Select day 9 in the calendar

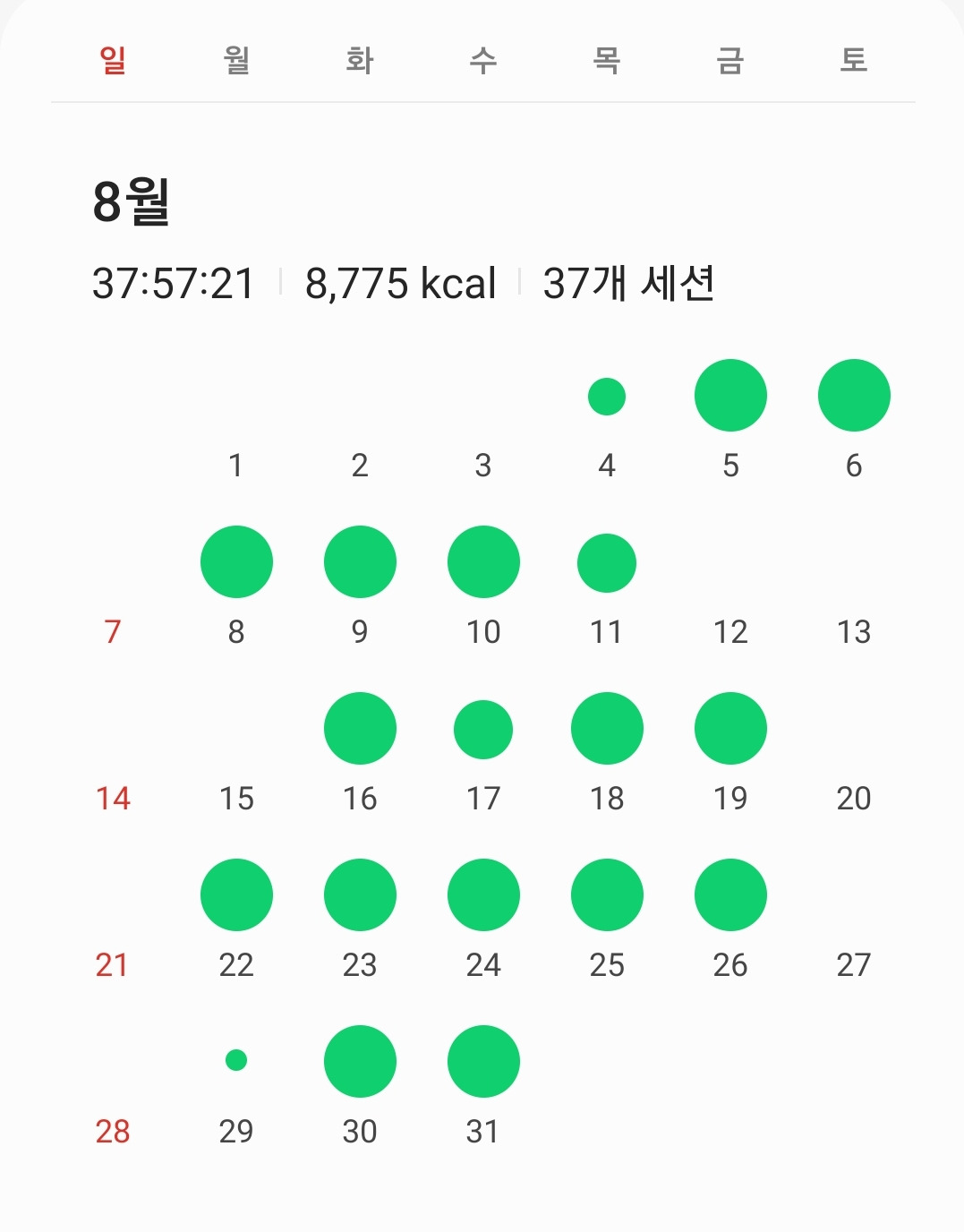[x=360, y=562]
